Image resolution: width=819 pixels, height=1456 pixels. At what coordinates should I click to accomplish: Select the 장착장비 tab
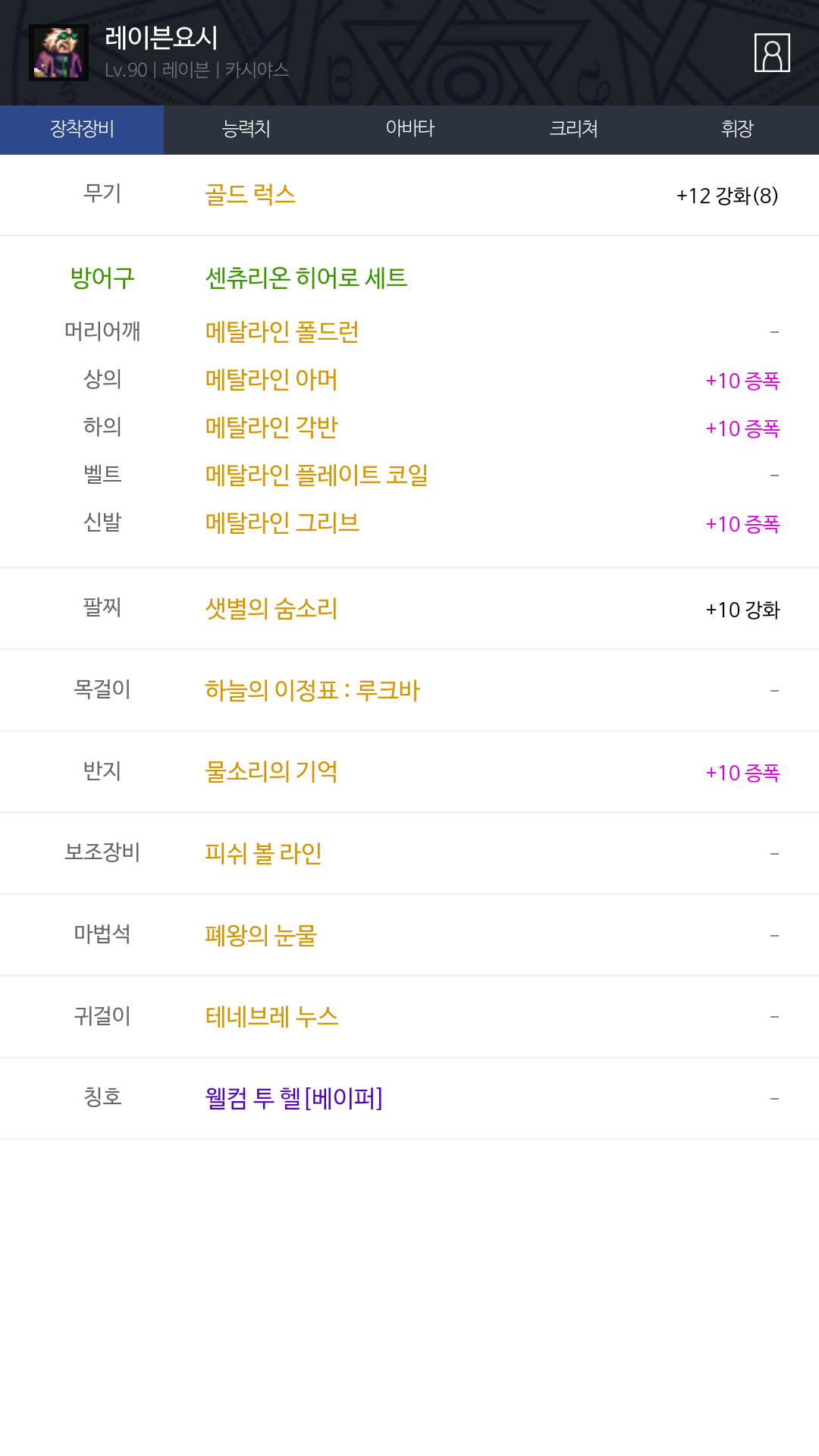click(x=82, y=129)
